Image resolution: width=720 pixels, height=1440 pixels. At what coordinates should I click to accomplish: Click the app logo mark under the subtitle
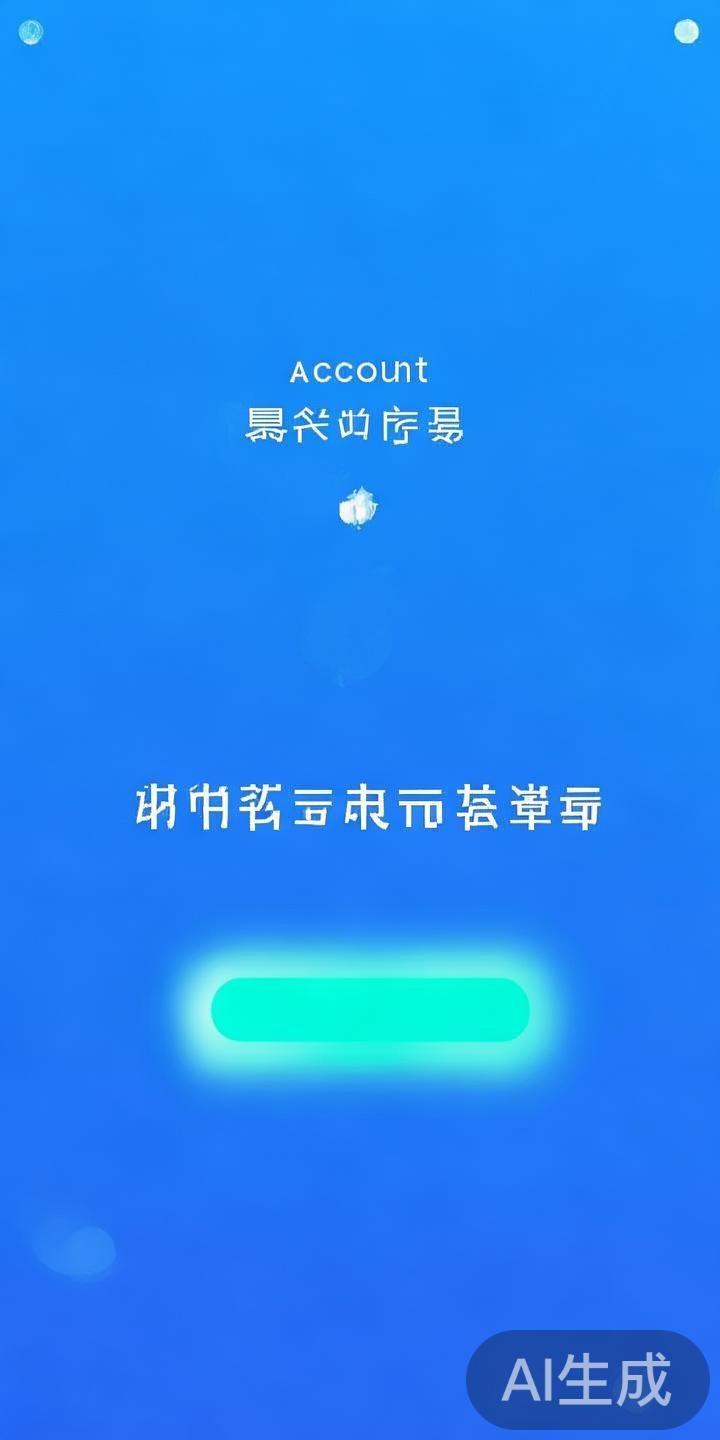click(358, 508)
